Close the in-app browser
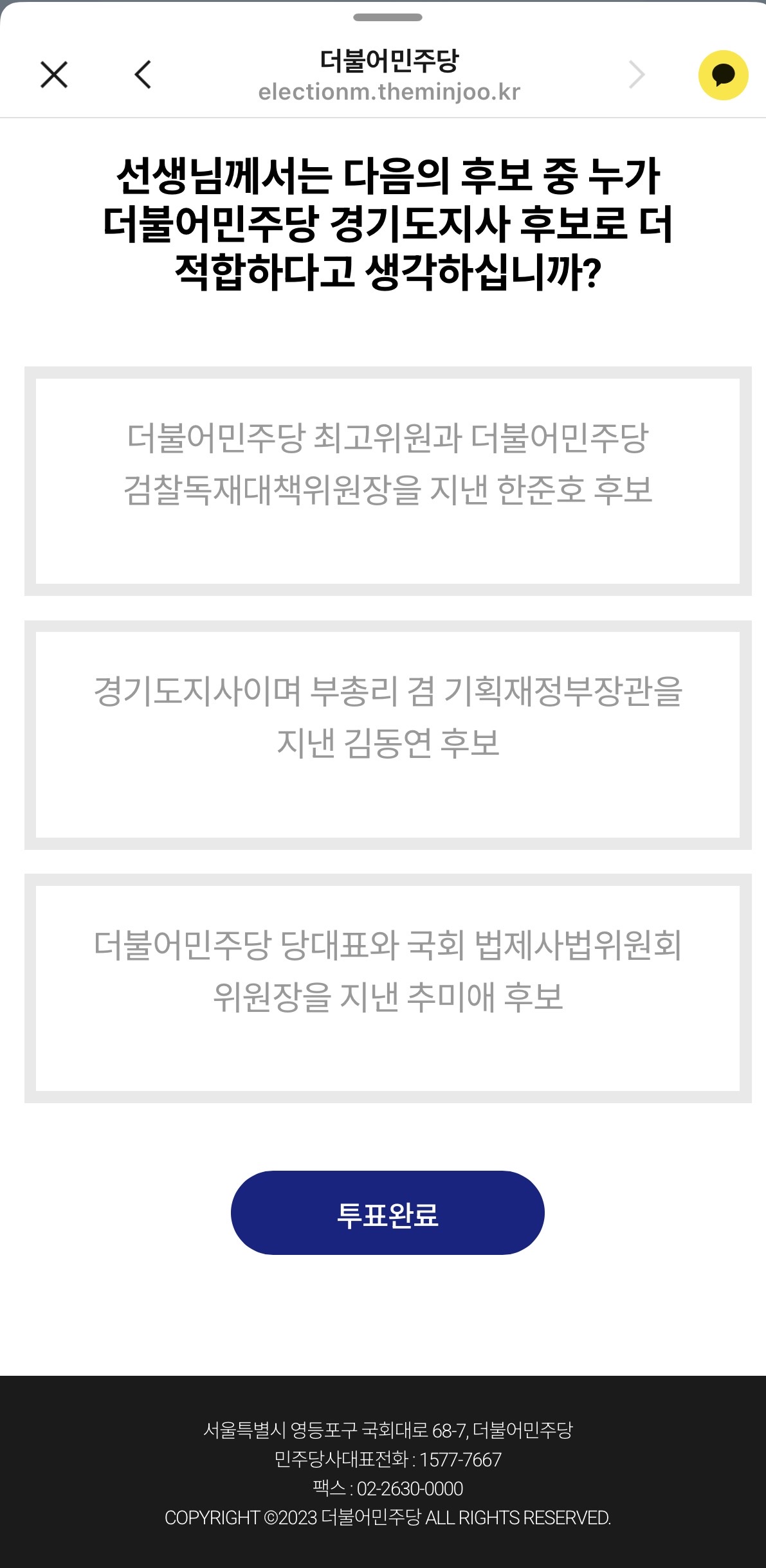766x1568 pixels. tap(54, 75)
